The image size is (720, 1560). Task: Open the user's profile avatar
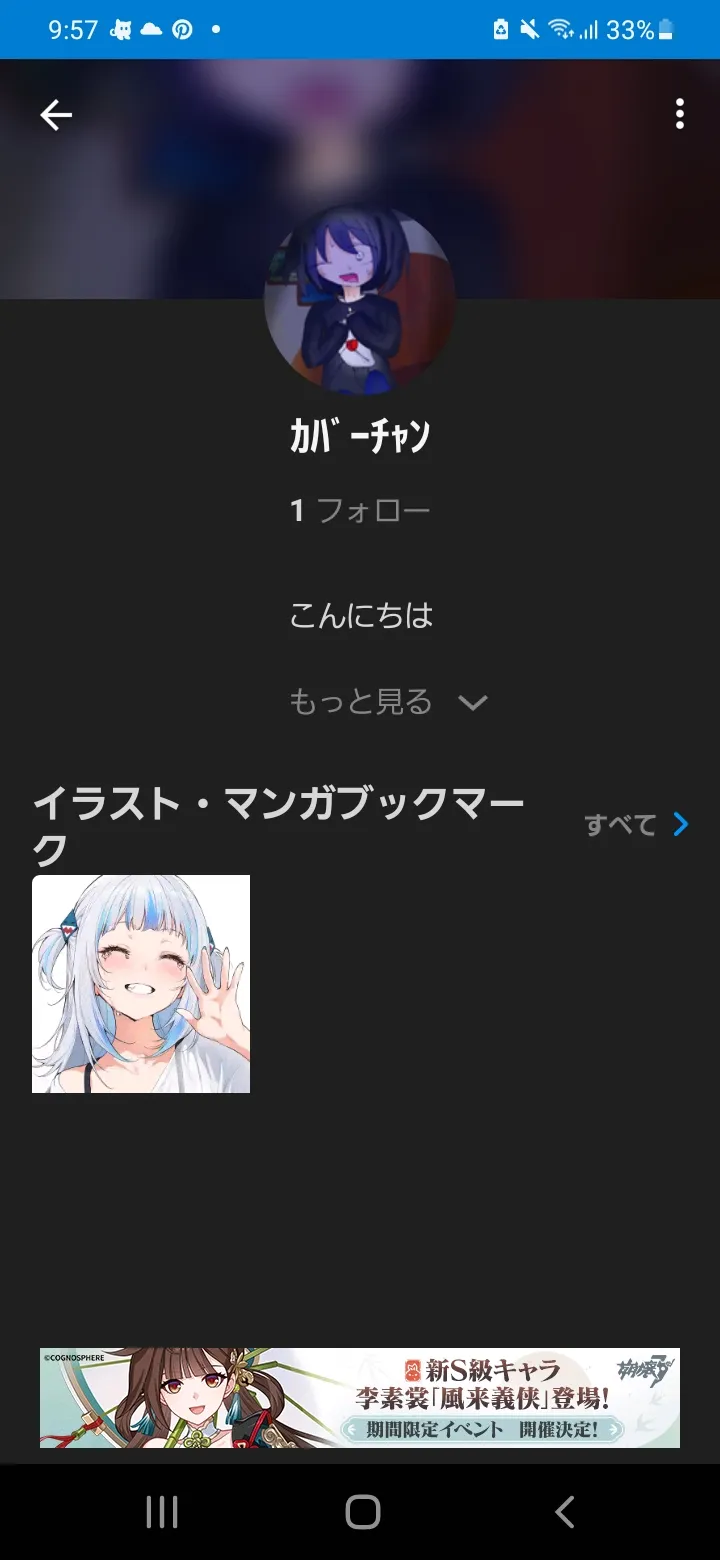pyautogui.click(x=360, y=300)
